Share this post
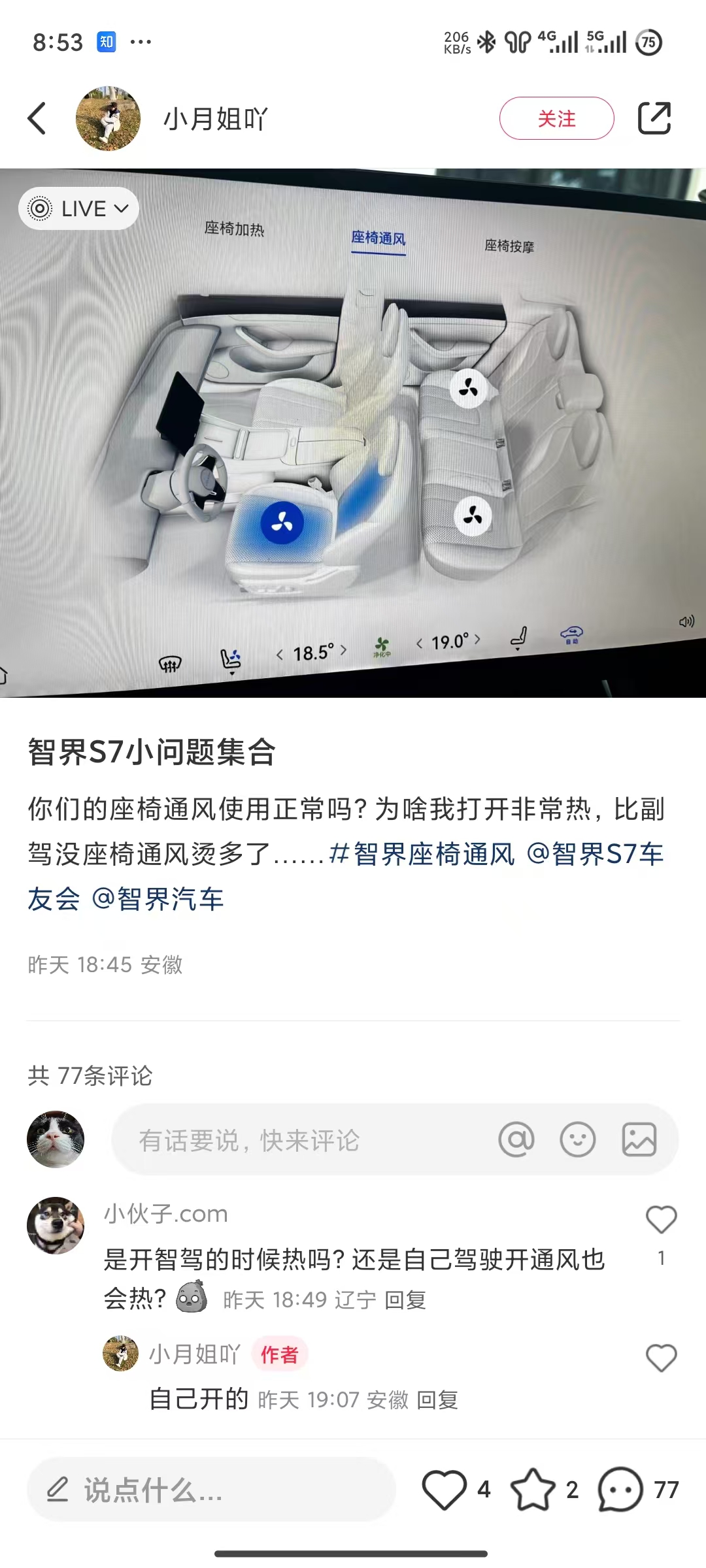706x1568 pixels. pyautogui.click(x=654, y=119)
